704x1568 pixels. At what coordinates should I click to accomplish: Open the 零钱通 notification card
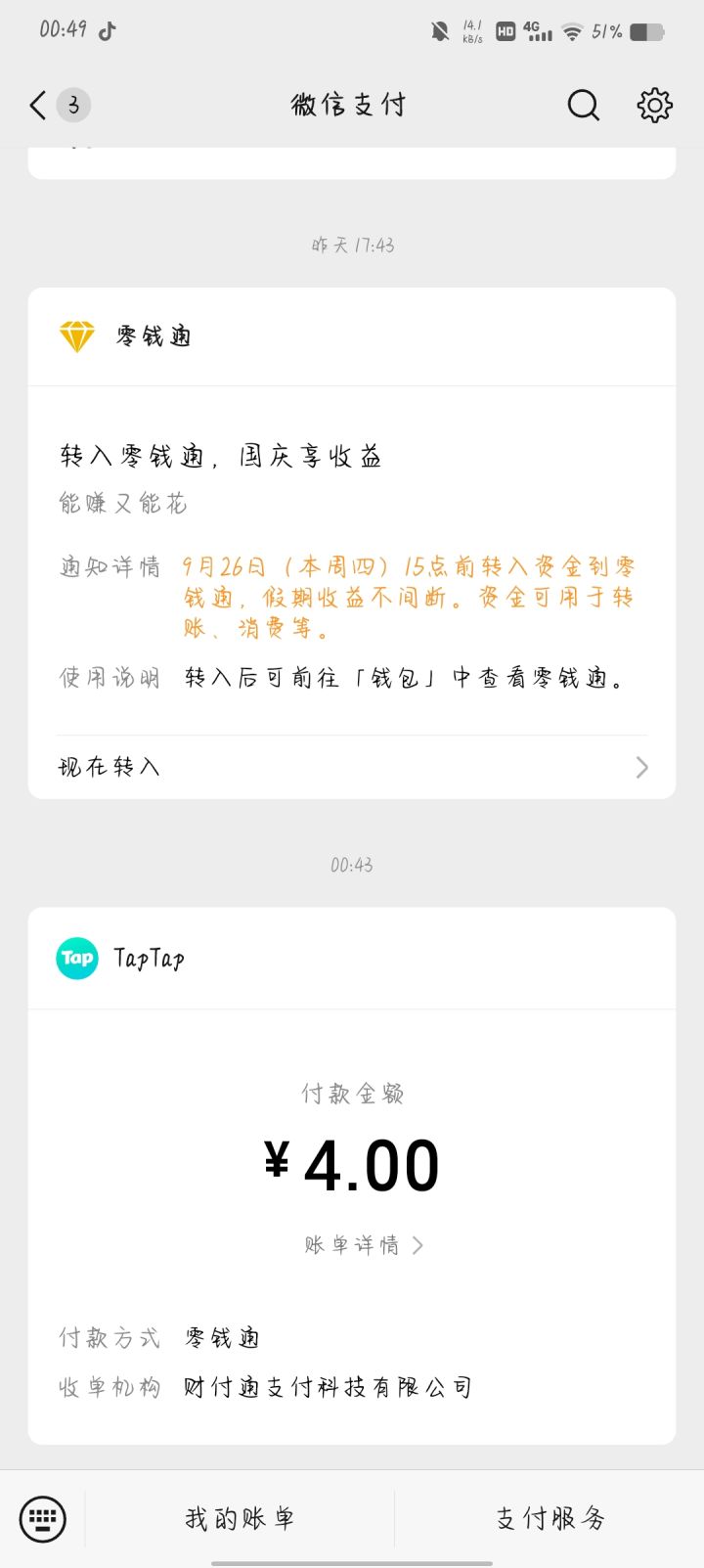(x=352, y=543)
